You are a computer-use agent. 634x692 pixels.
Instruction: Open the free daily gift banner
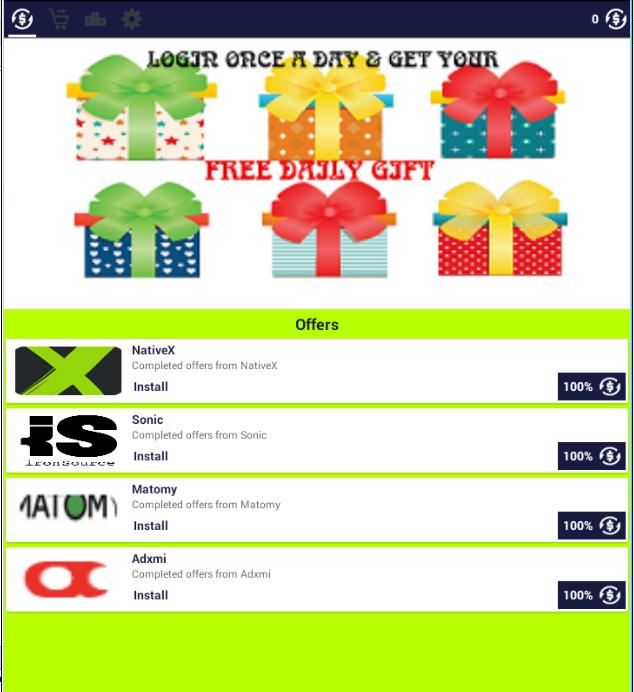pyautogui.click(x=318, y=170)
